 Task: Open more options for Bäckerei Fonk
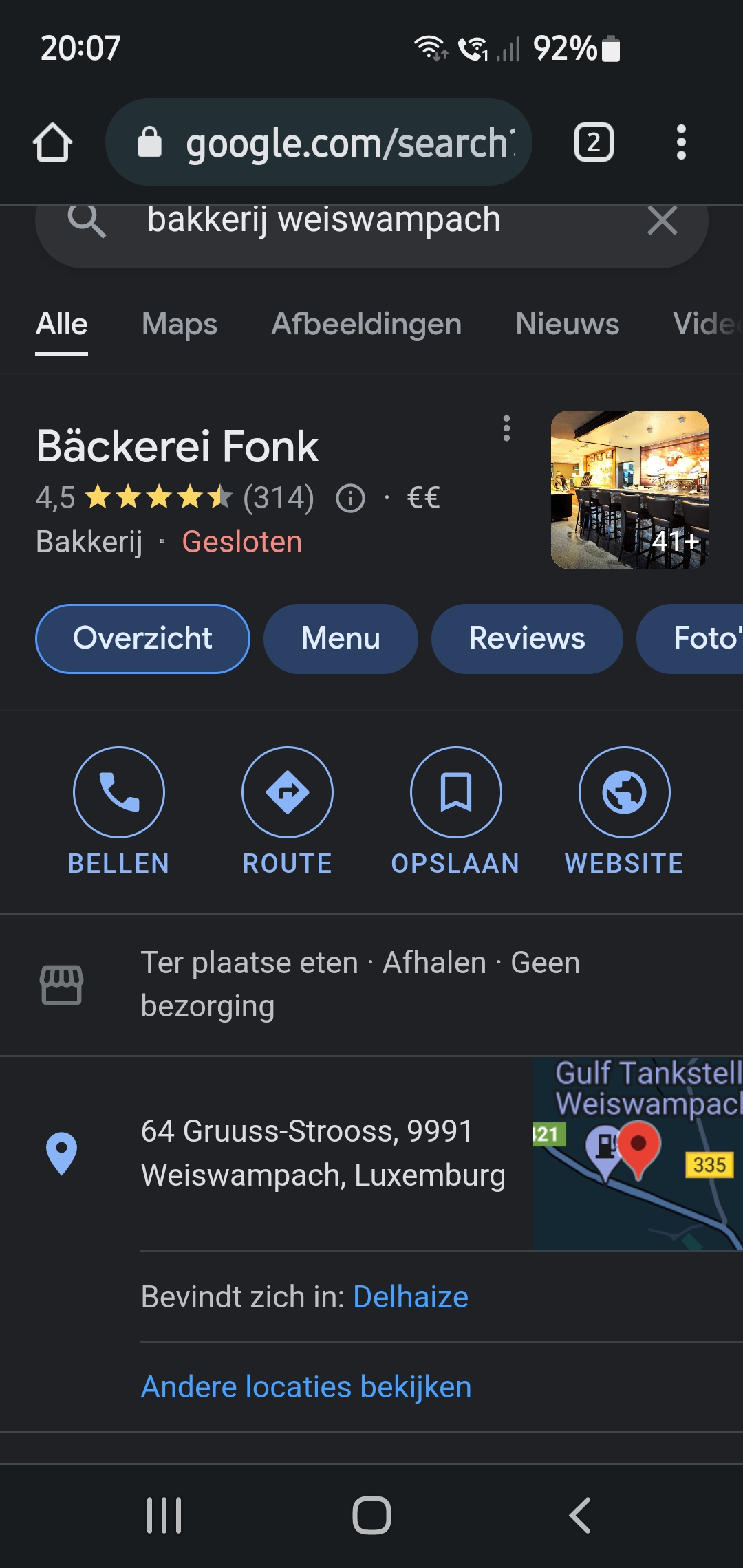click(506, 428)
